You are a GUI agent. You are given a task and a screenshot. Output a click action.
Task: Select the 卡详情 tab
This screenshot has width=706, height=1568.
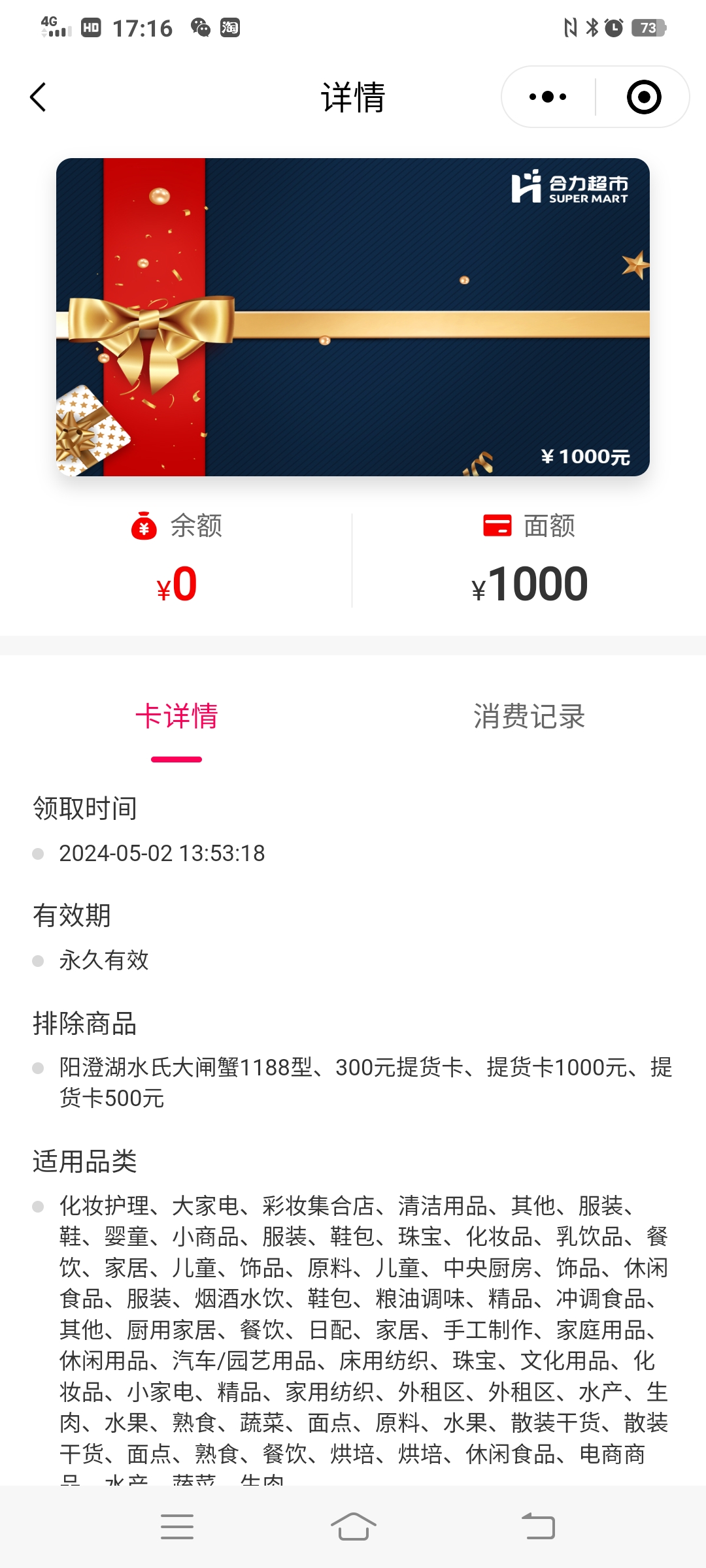click(176, 717)
